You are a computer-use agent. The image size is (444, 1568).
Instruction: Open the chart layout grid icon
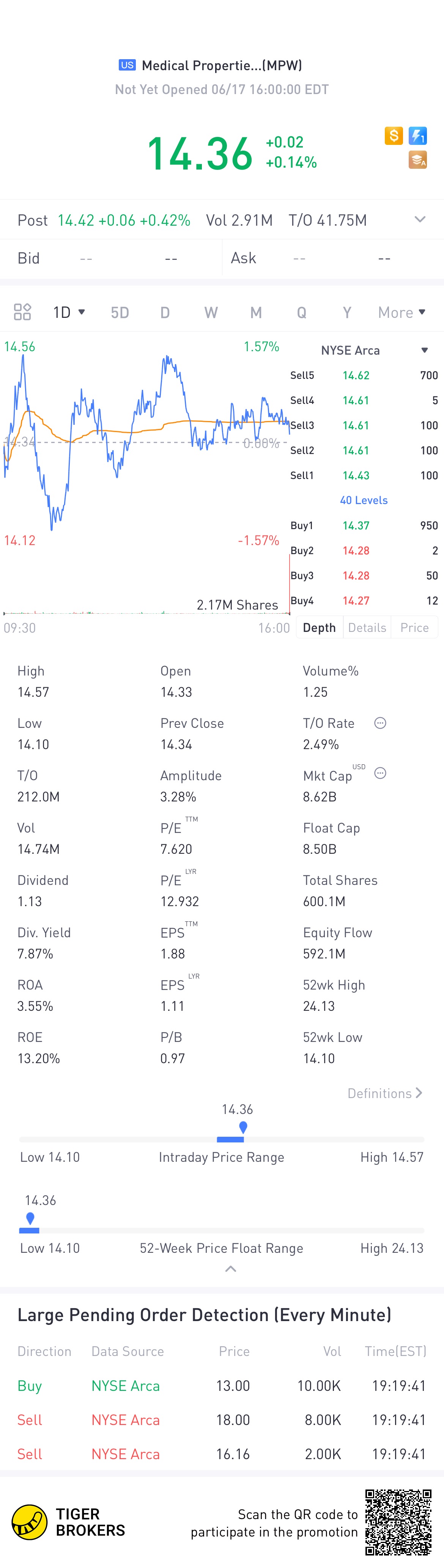click(x=22, y=312)
